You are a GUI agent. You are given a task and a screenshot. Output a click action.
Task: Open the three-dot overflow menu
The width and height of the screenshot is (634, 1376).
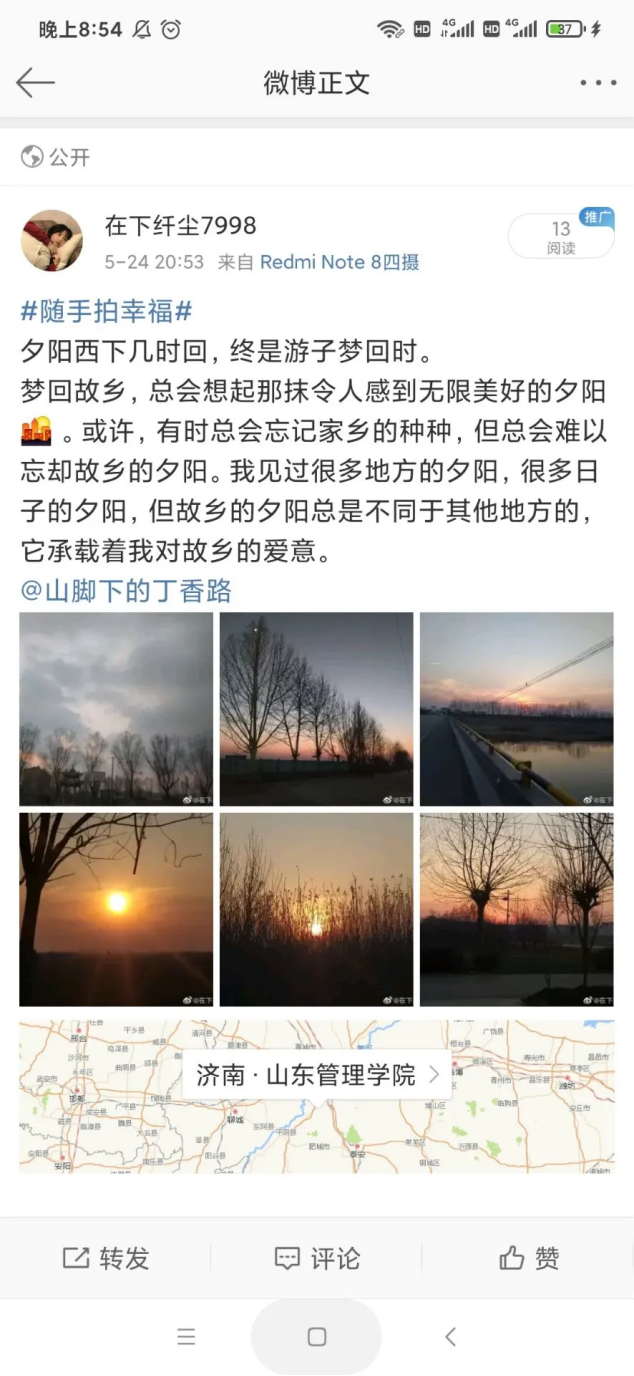pos(597,83)
